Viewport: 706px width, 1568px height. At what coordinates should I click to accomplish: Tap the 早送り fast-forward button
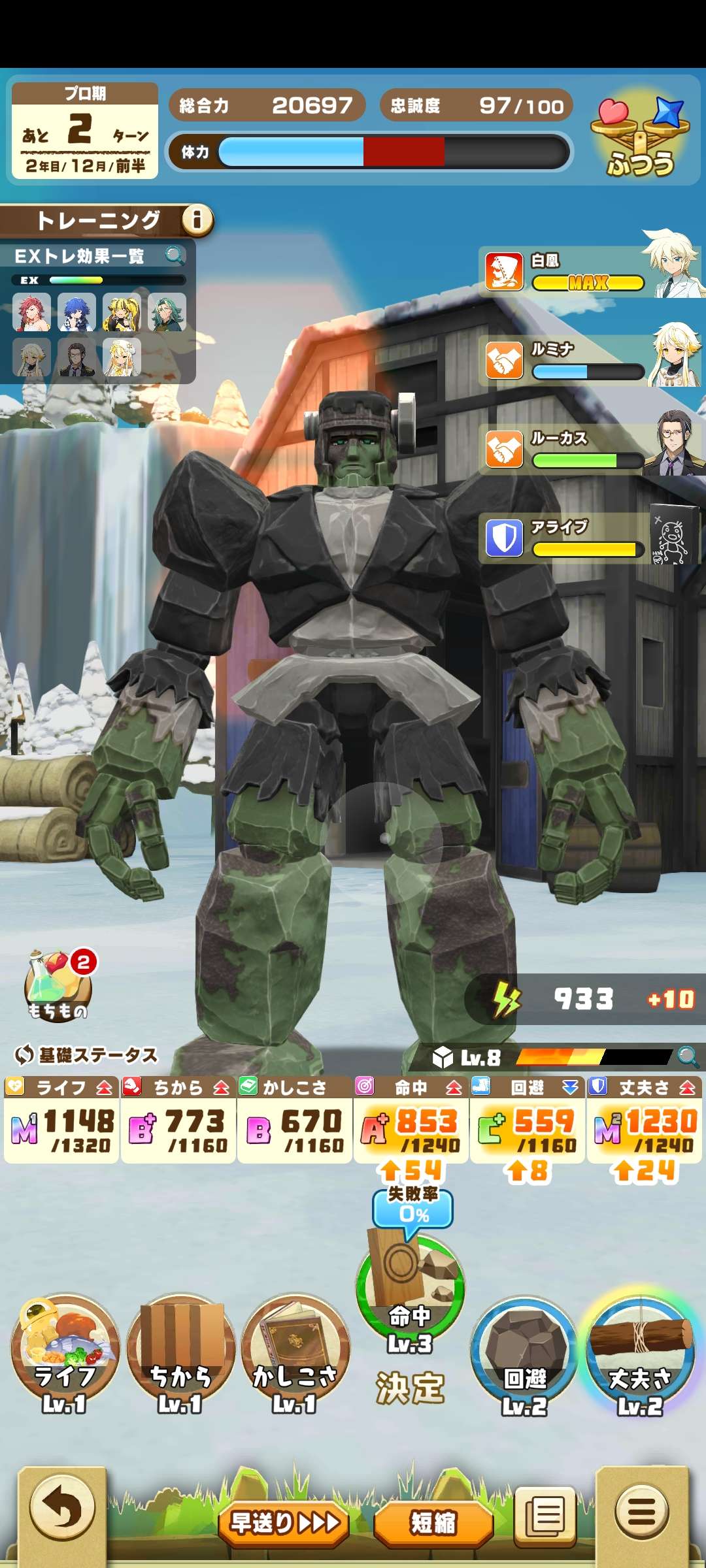[x=284, y=1522]
